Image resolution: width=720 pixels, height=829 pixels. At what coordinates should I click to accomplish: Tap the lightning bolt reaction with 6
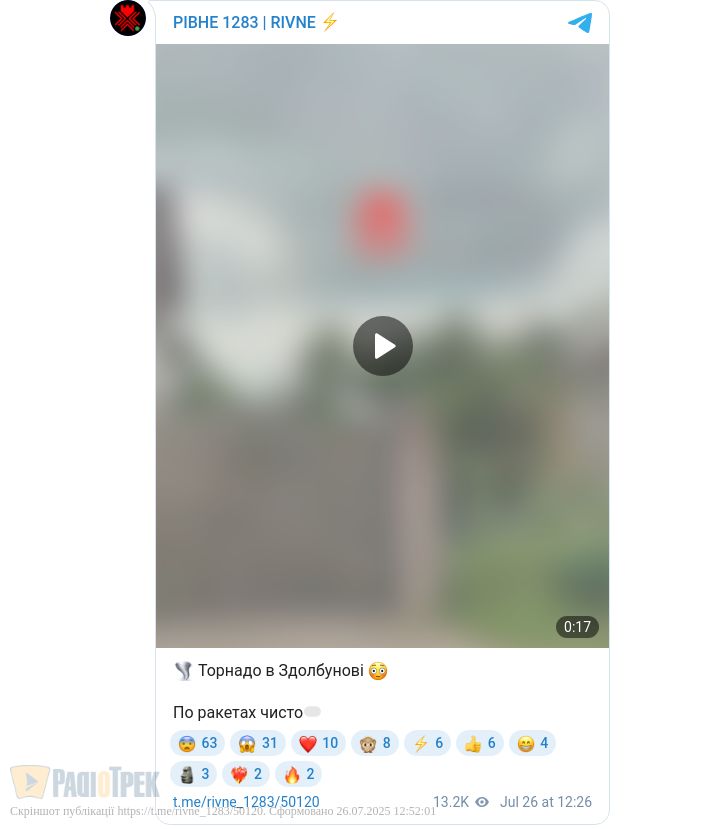[x=427, y=743]
